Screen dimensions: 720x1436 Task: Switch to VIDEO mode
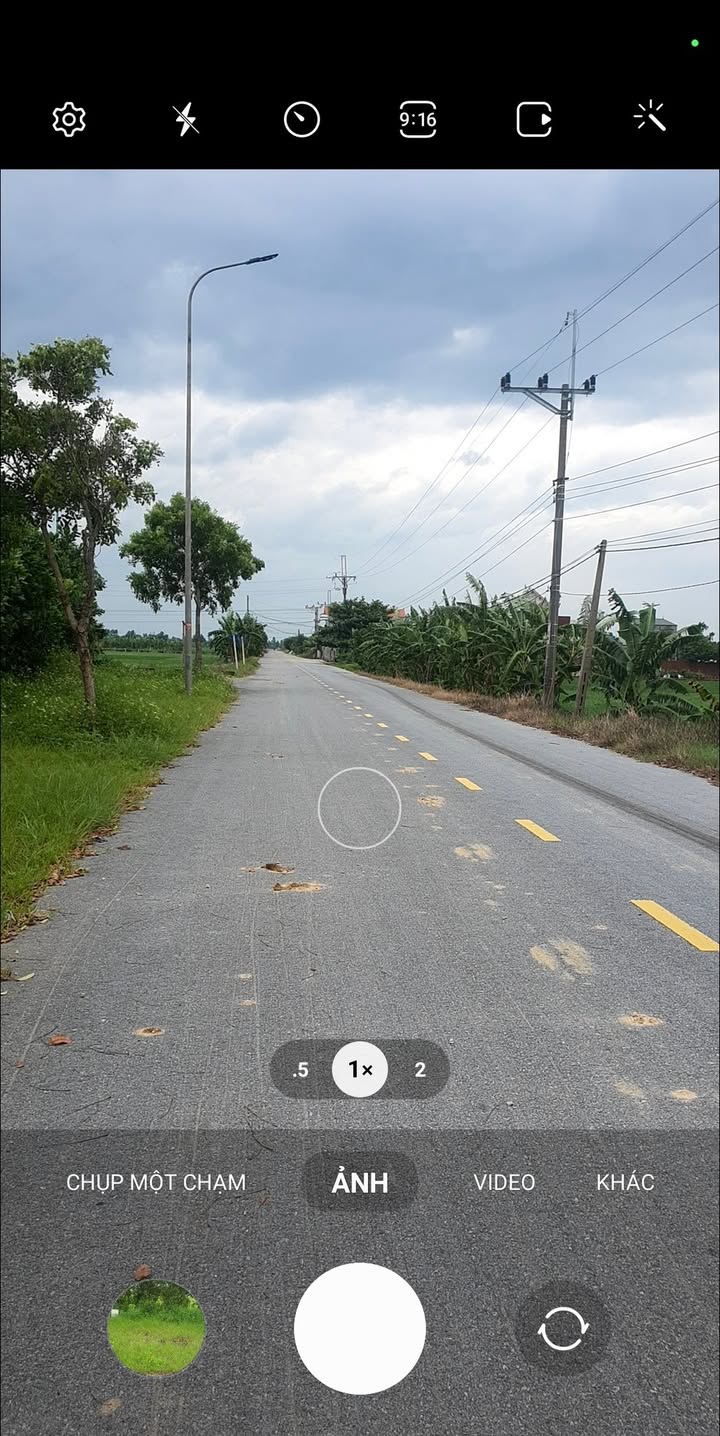[x=504, y=1182]
